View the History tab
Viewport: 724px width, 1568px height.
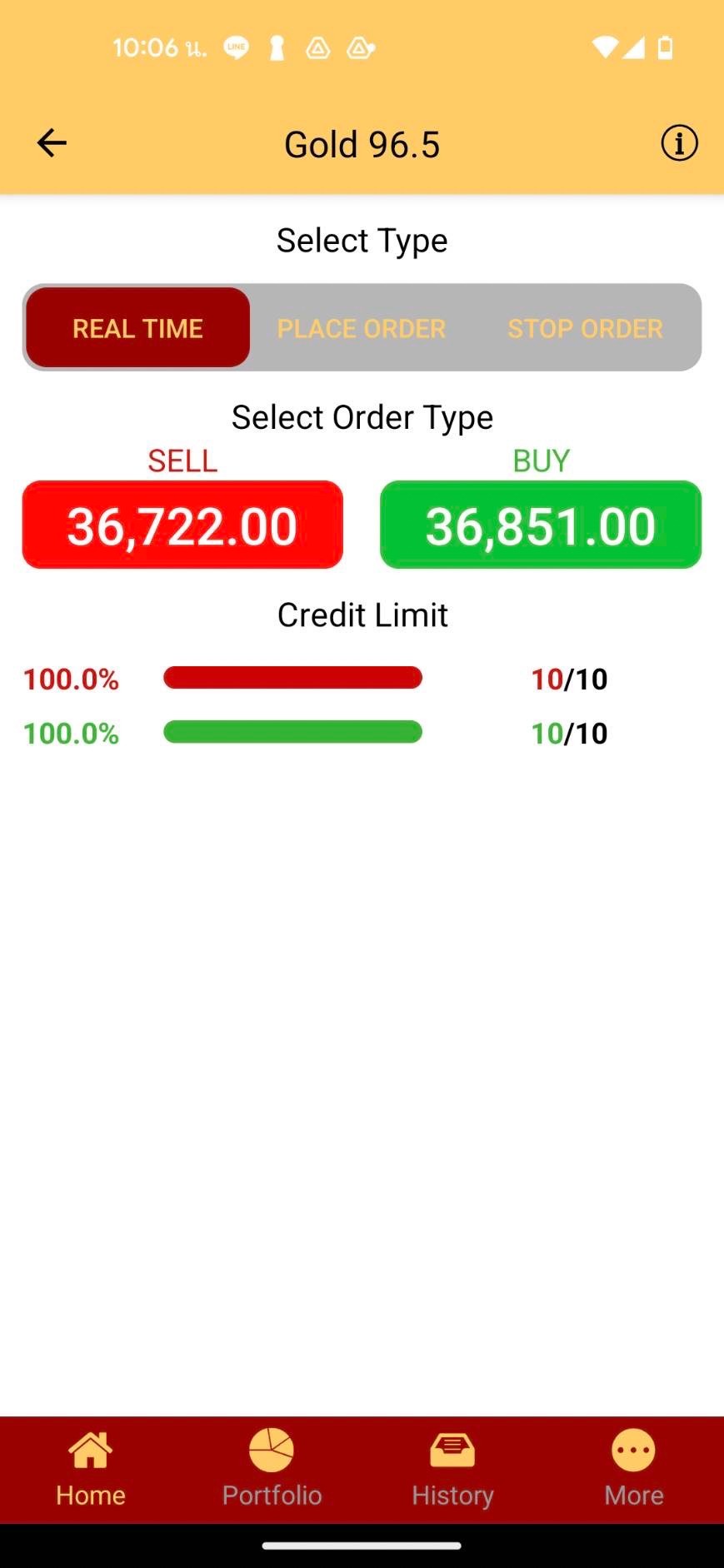tap(452, 1469)
